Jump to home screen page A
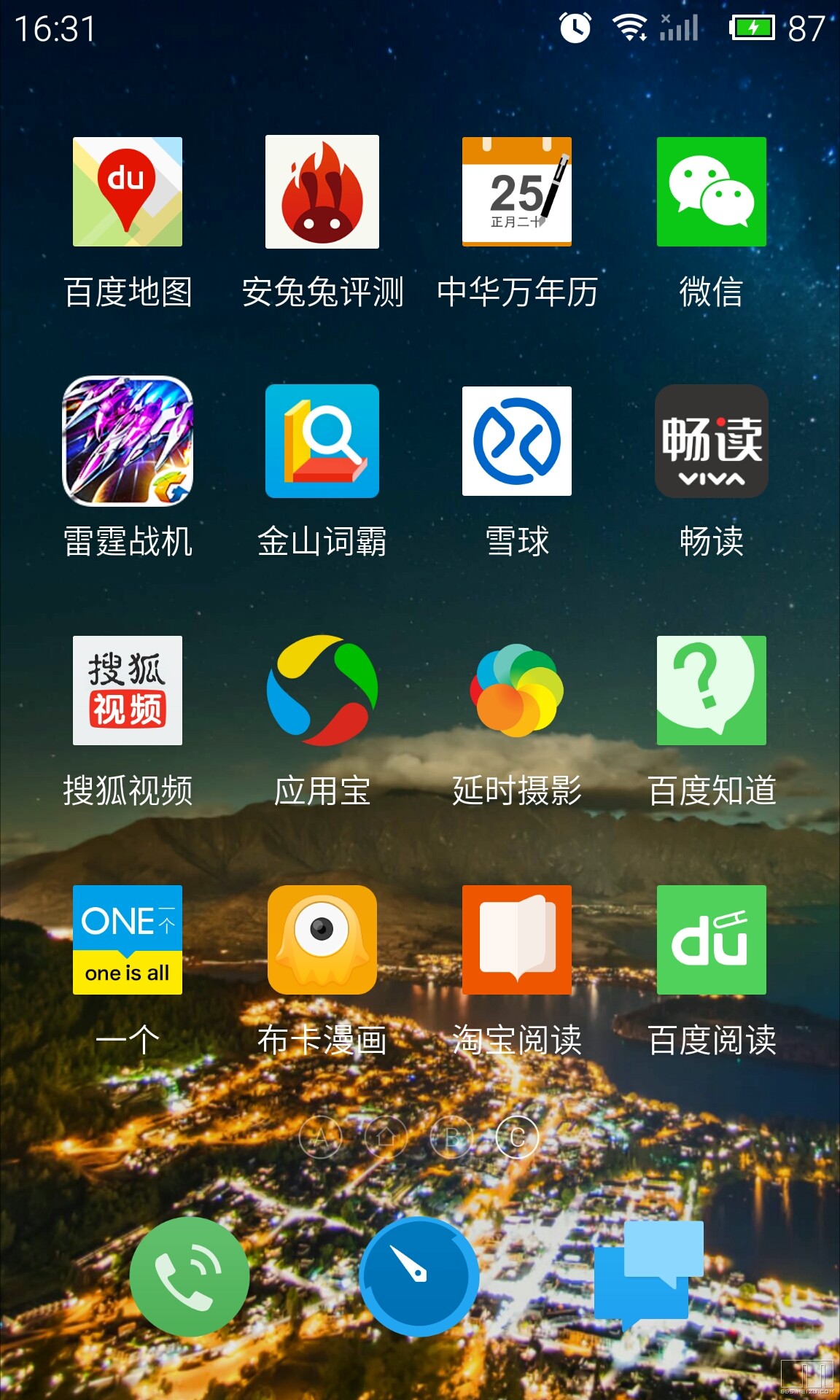 [x=320, y=1137]
